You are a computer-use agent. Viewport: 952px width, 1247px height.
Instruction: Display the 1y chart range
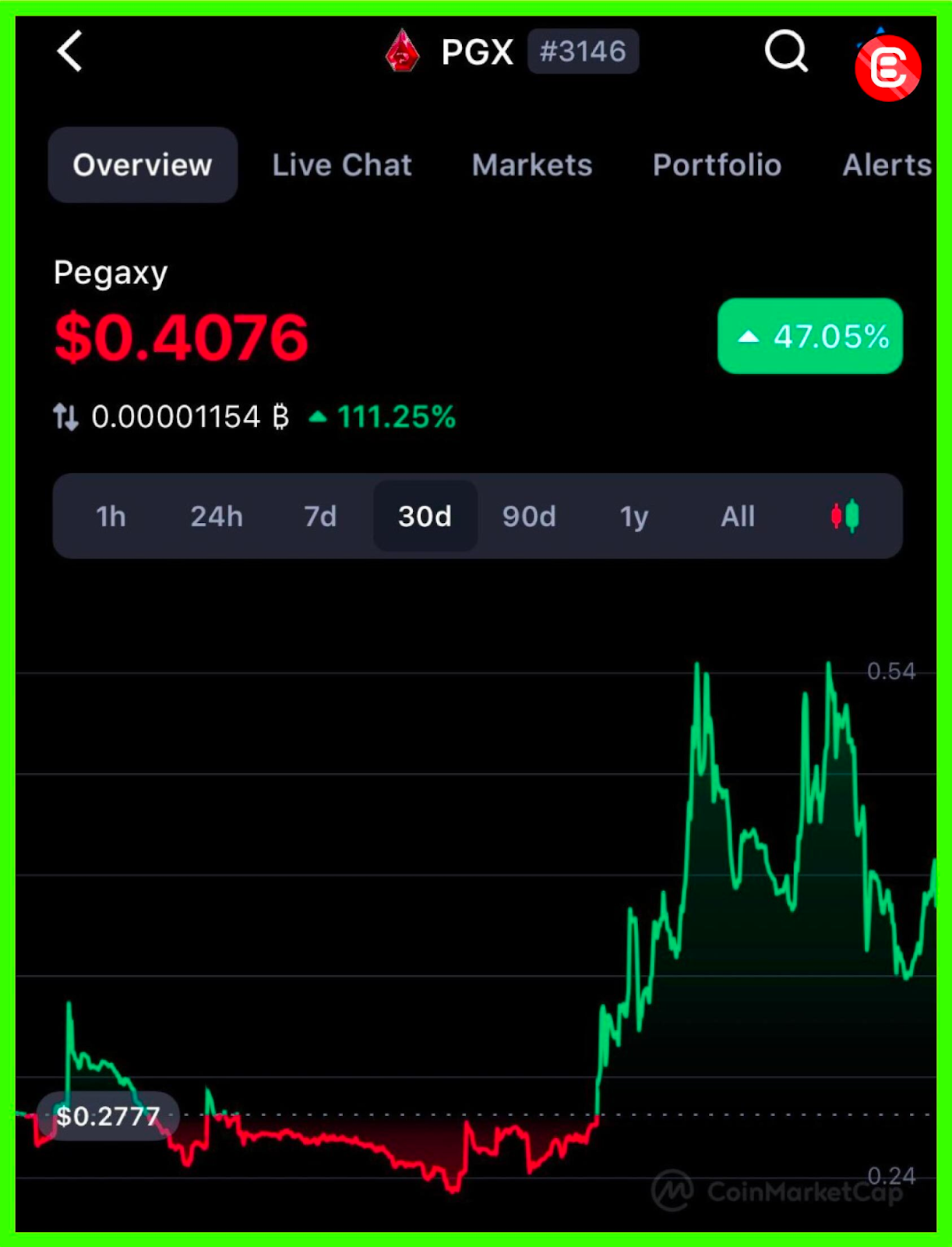pyautogui.click(x=633, y=516)
